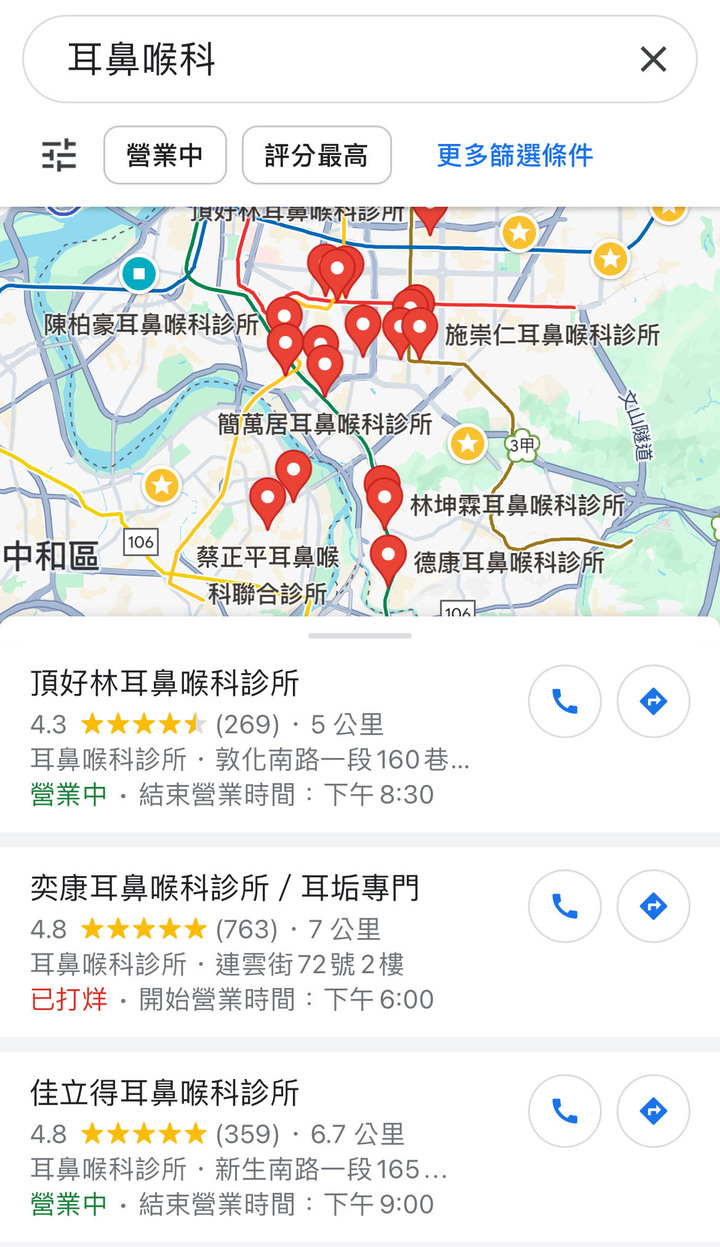Screen dimensions: 720x1247
Task: Apply the 評分最高 filter chip
Action: click(x=316, y=155)
